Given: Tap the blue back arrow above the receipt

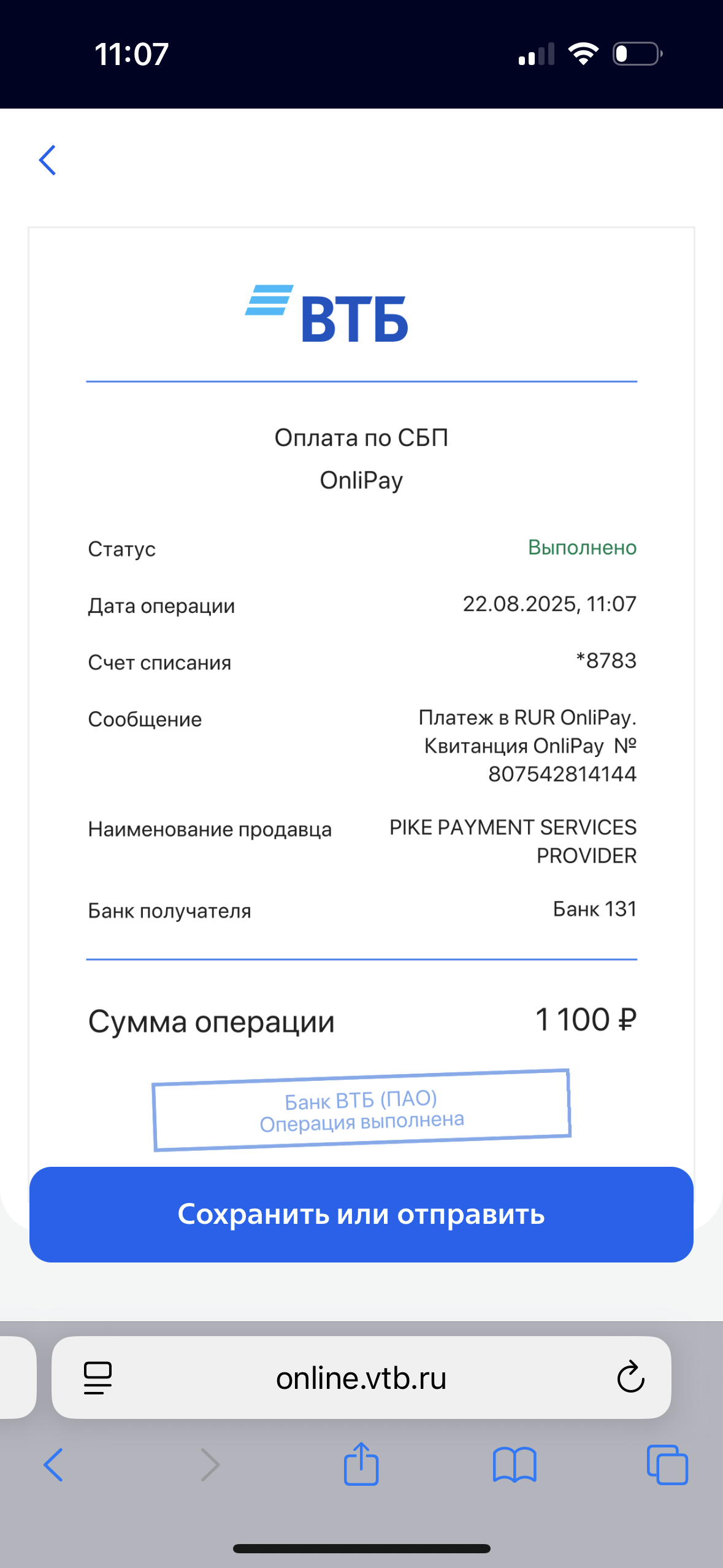Looking at the screenshot, I should coord(48,160).
